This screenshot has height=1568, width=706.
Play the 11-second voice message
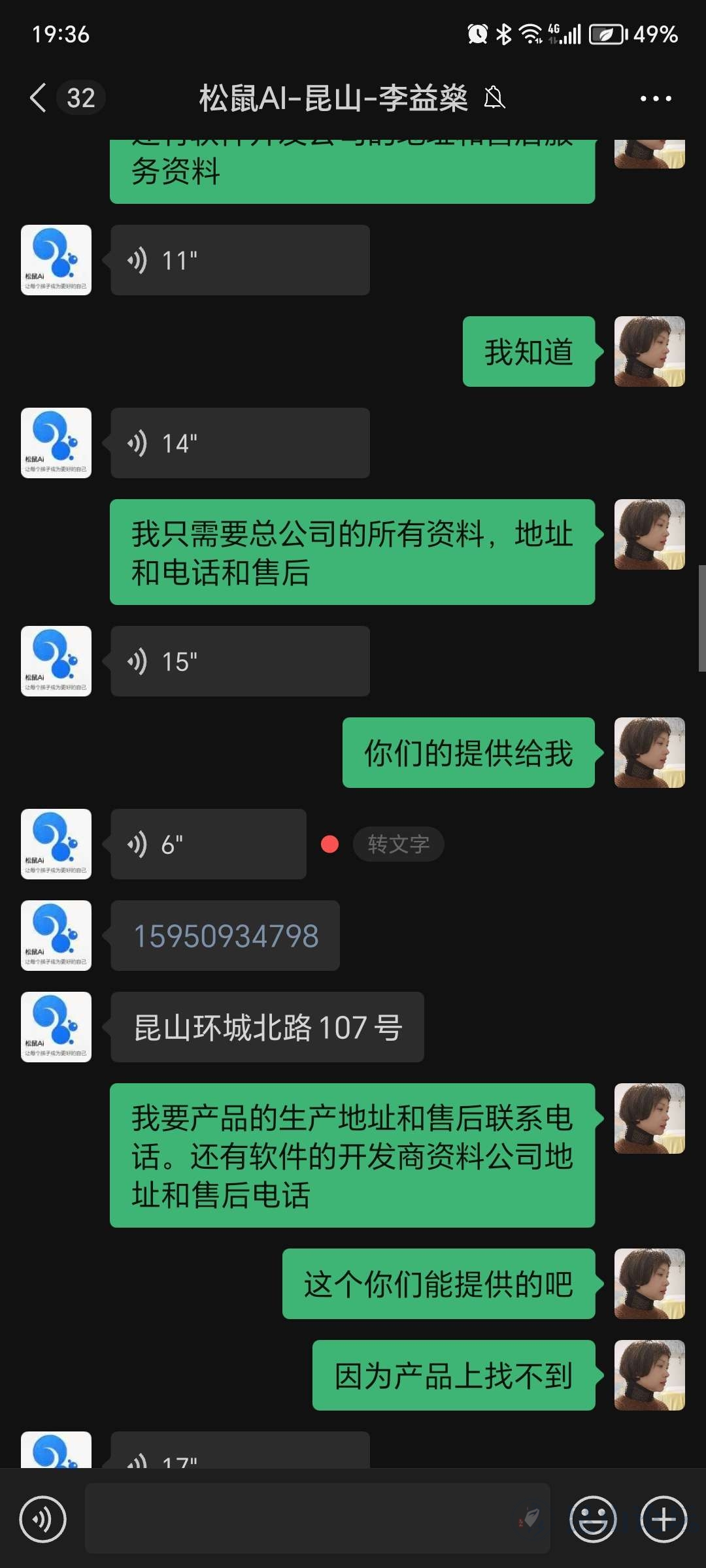click(239, 260)
